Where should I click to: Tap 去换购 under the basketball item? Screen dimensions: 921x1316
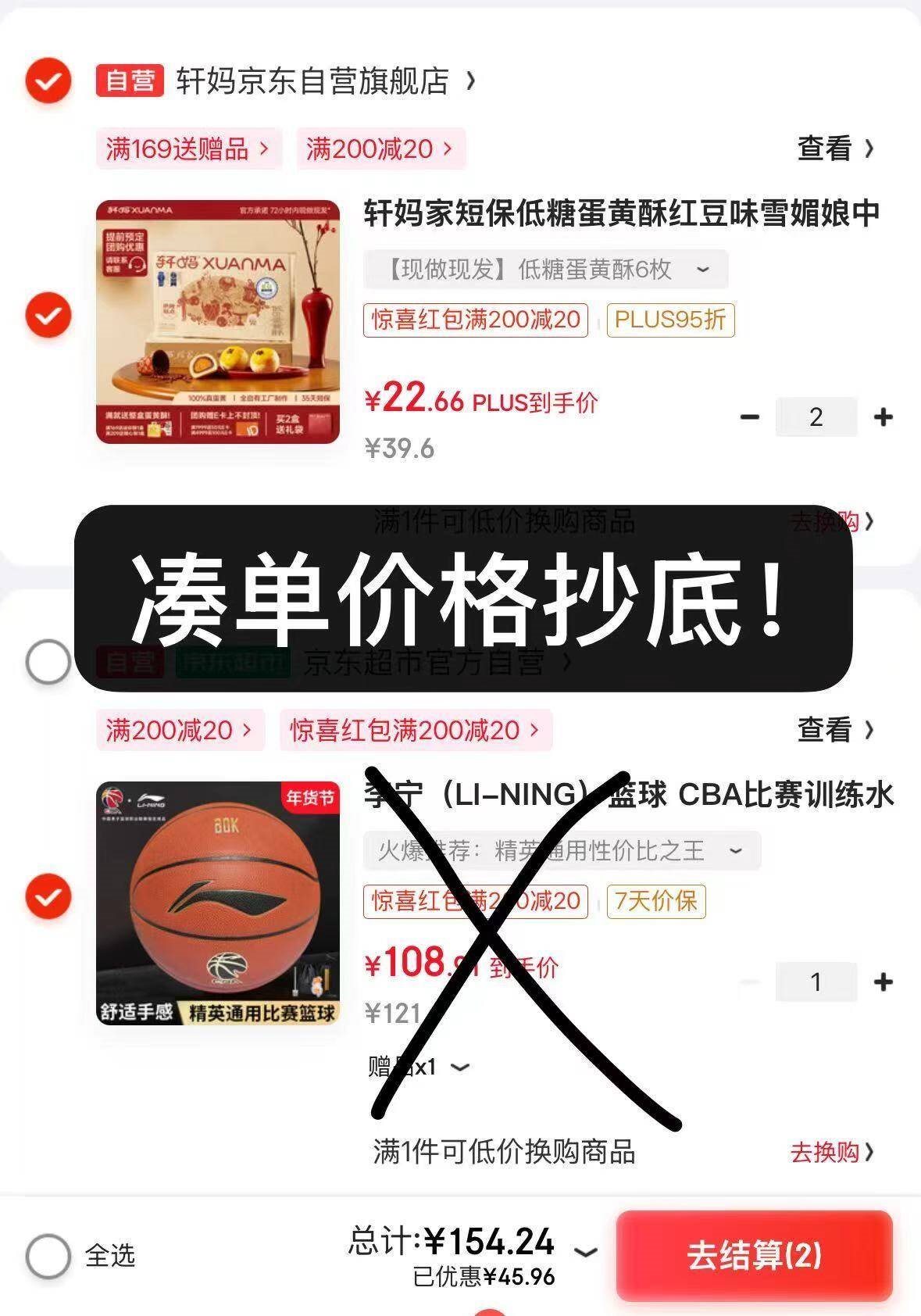[x=831, y=1152]
